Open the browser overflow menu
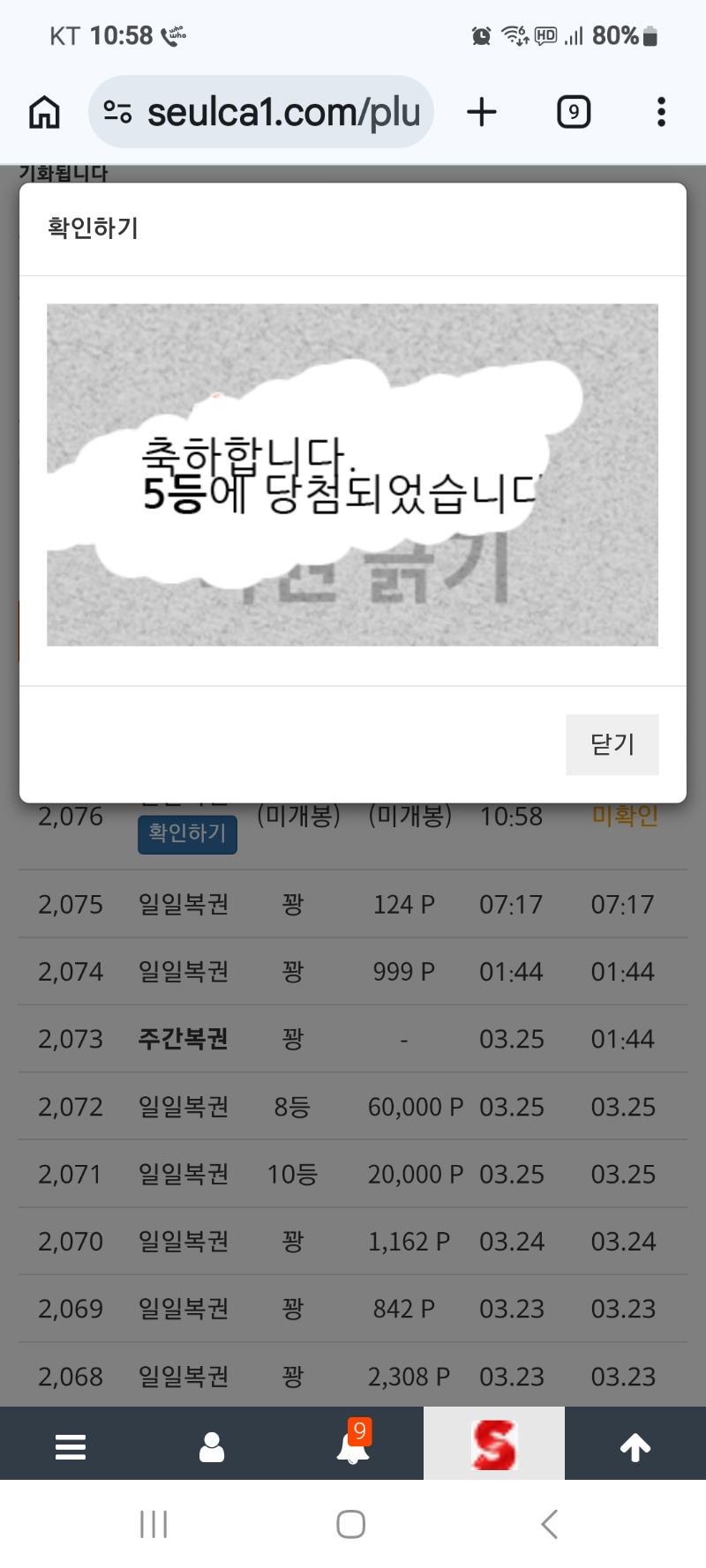 (661, 112)
